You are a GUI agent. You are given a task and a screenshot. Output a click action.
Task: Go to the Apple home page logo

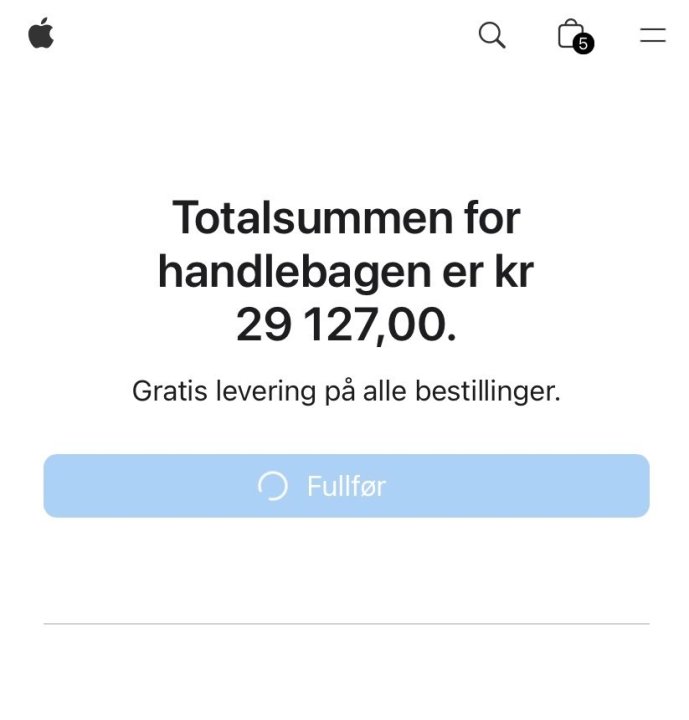coord(41,34)
